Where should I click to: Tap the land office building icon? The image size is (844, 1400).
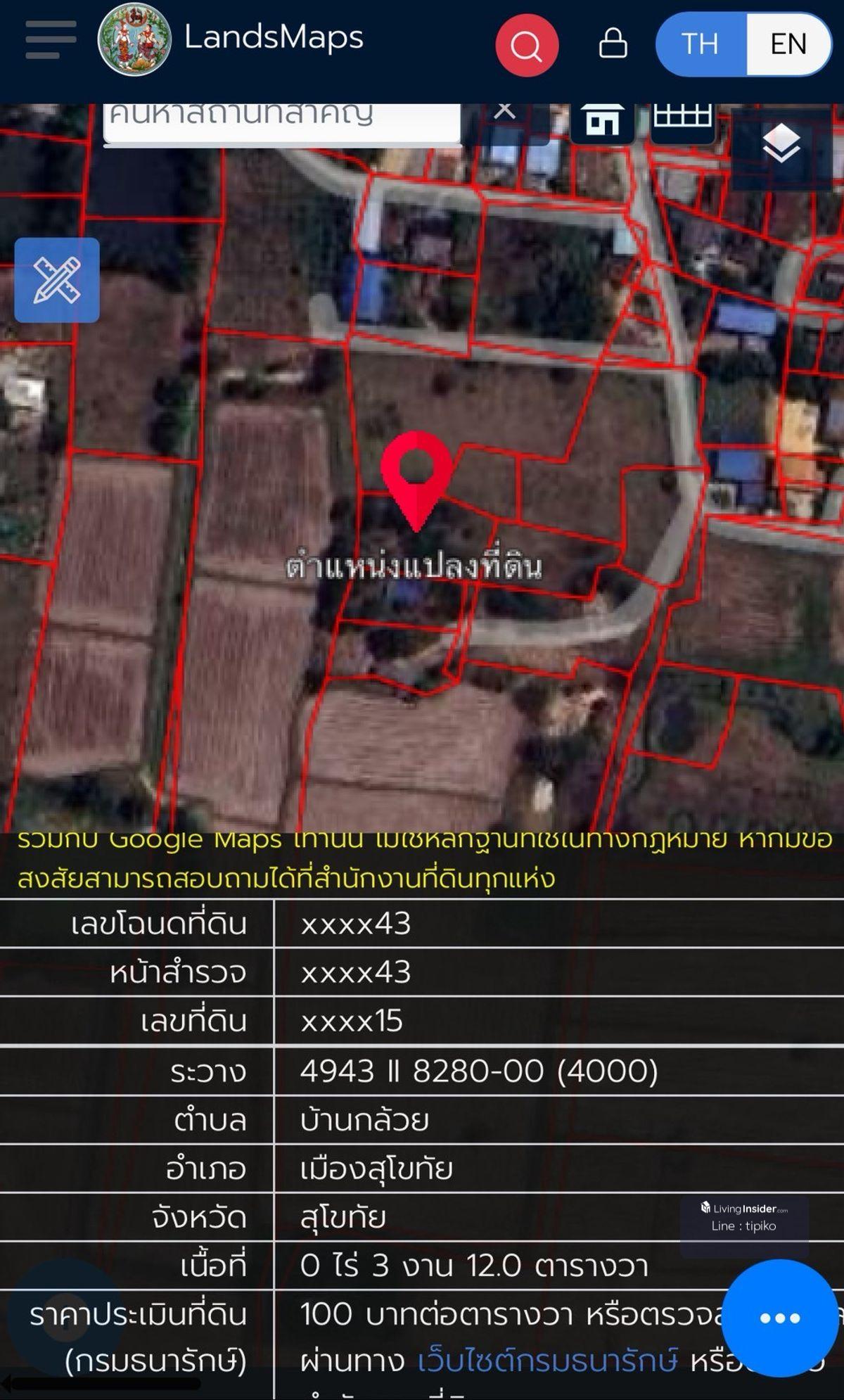pyautogui.click(x=603, y=121)
